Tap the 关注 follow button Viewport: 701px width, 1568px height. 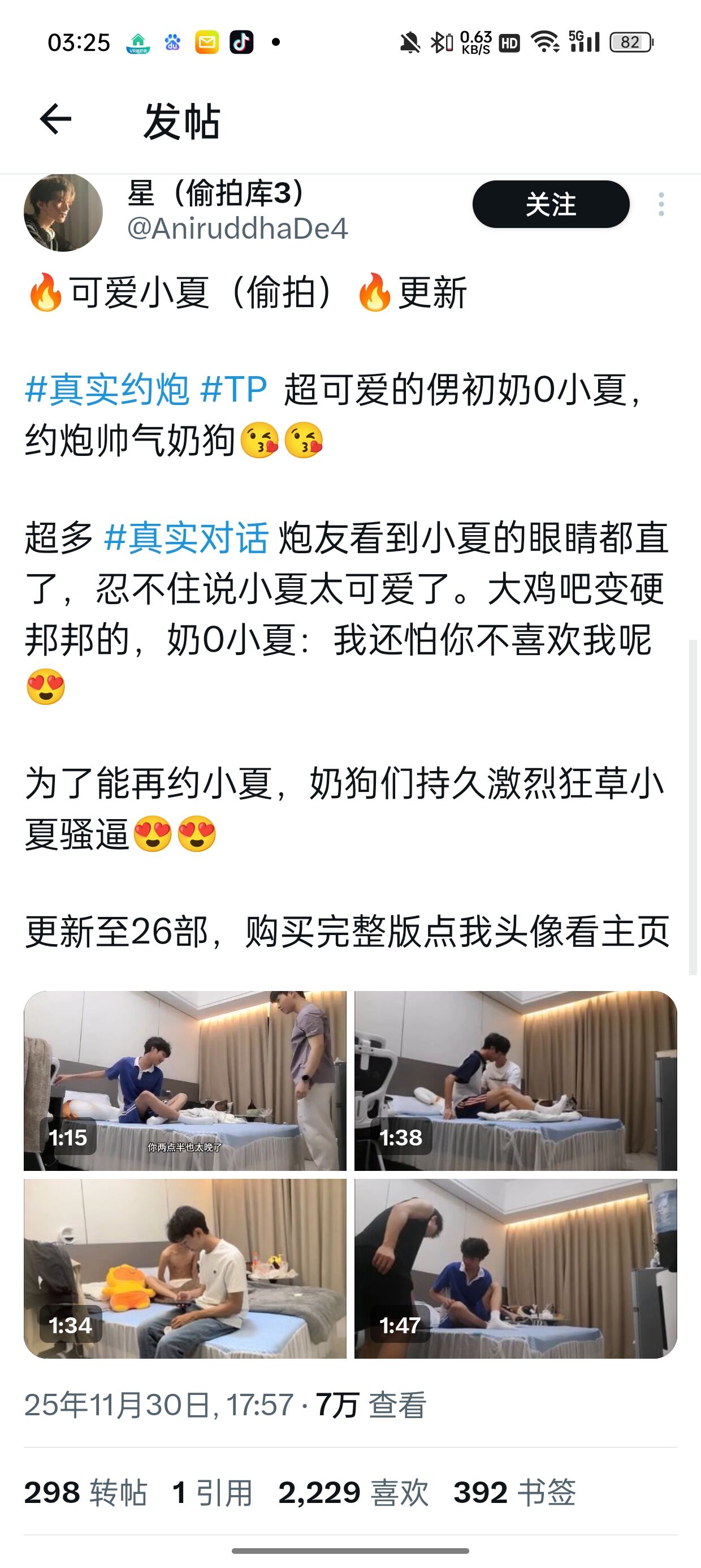coord(550,205)
